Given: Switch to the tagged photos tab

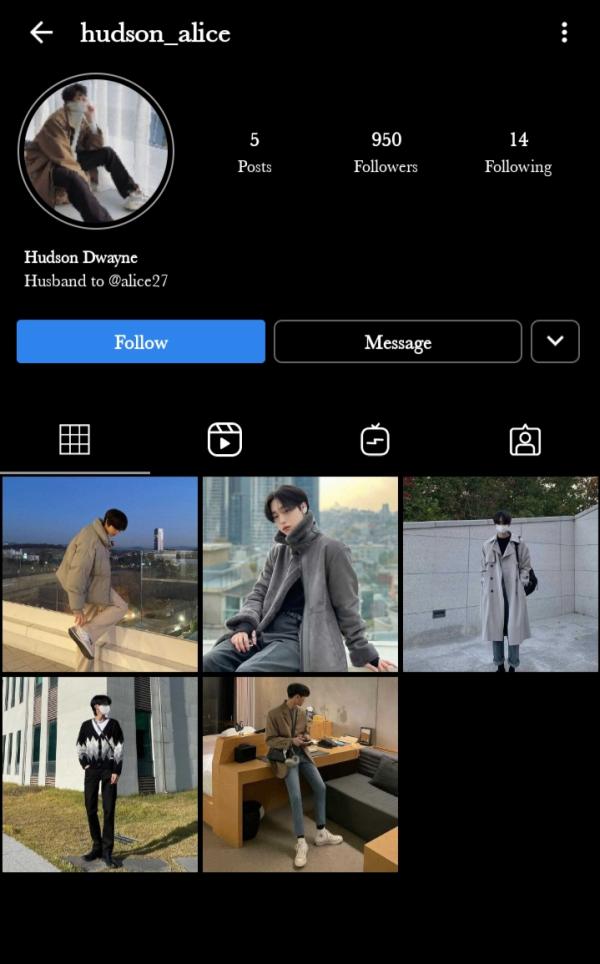Looking at the screenshot, I should [x=525, y=440].
